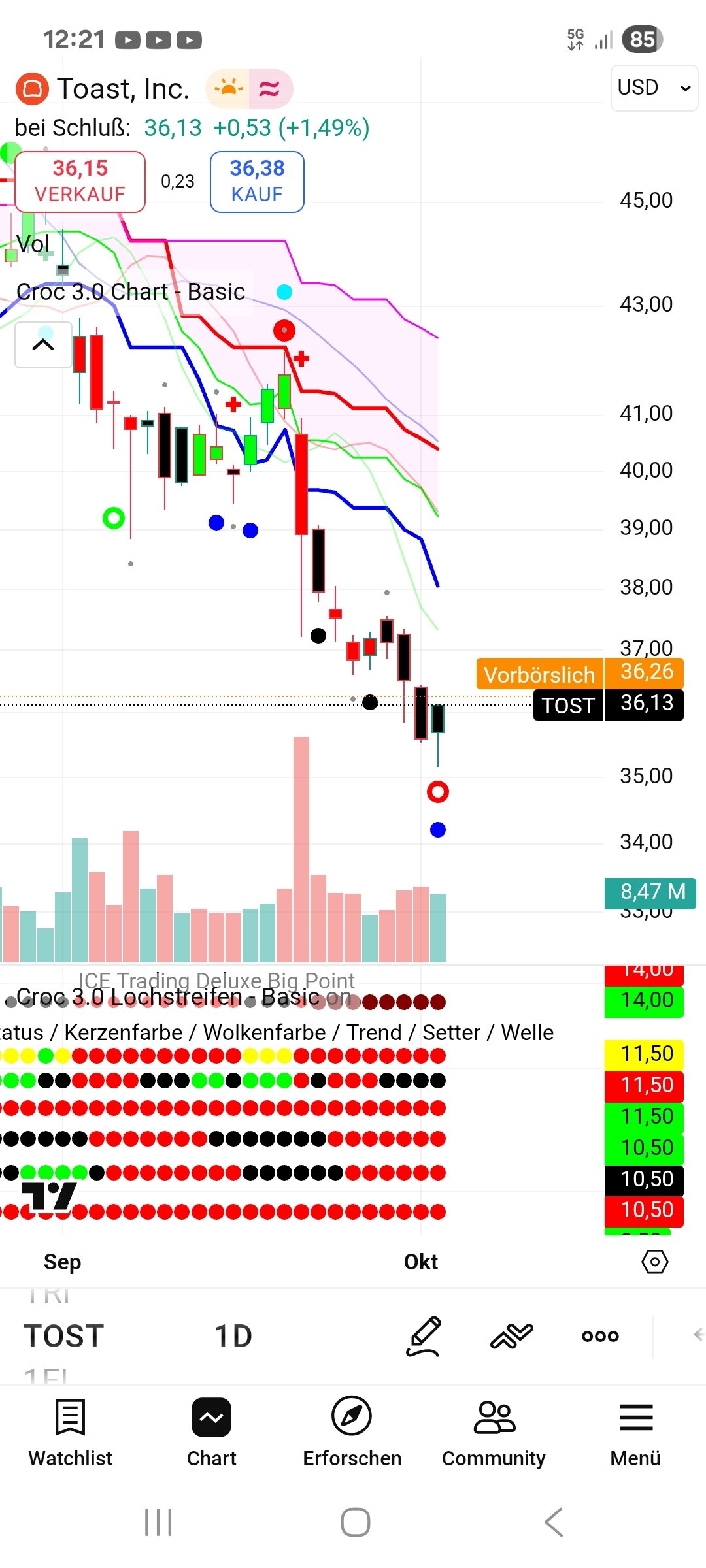Tap the 36,15 Verkauf sell button
This screenshot has width=706, height=1568.
80,182
